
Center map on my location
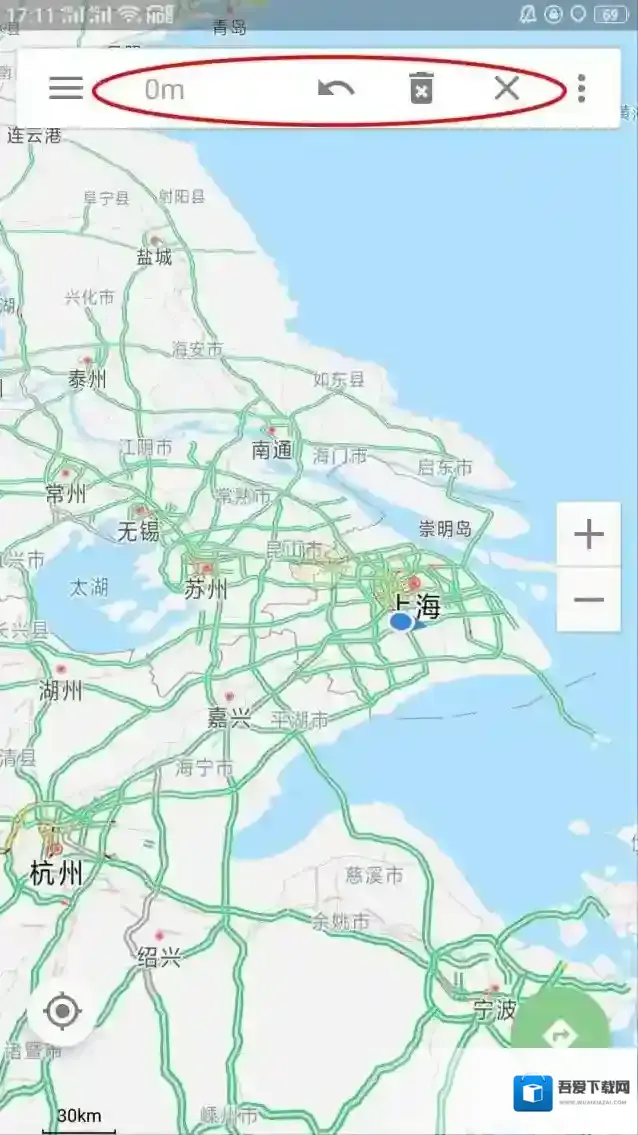pos(62,1011)
